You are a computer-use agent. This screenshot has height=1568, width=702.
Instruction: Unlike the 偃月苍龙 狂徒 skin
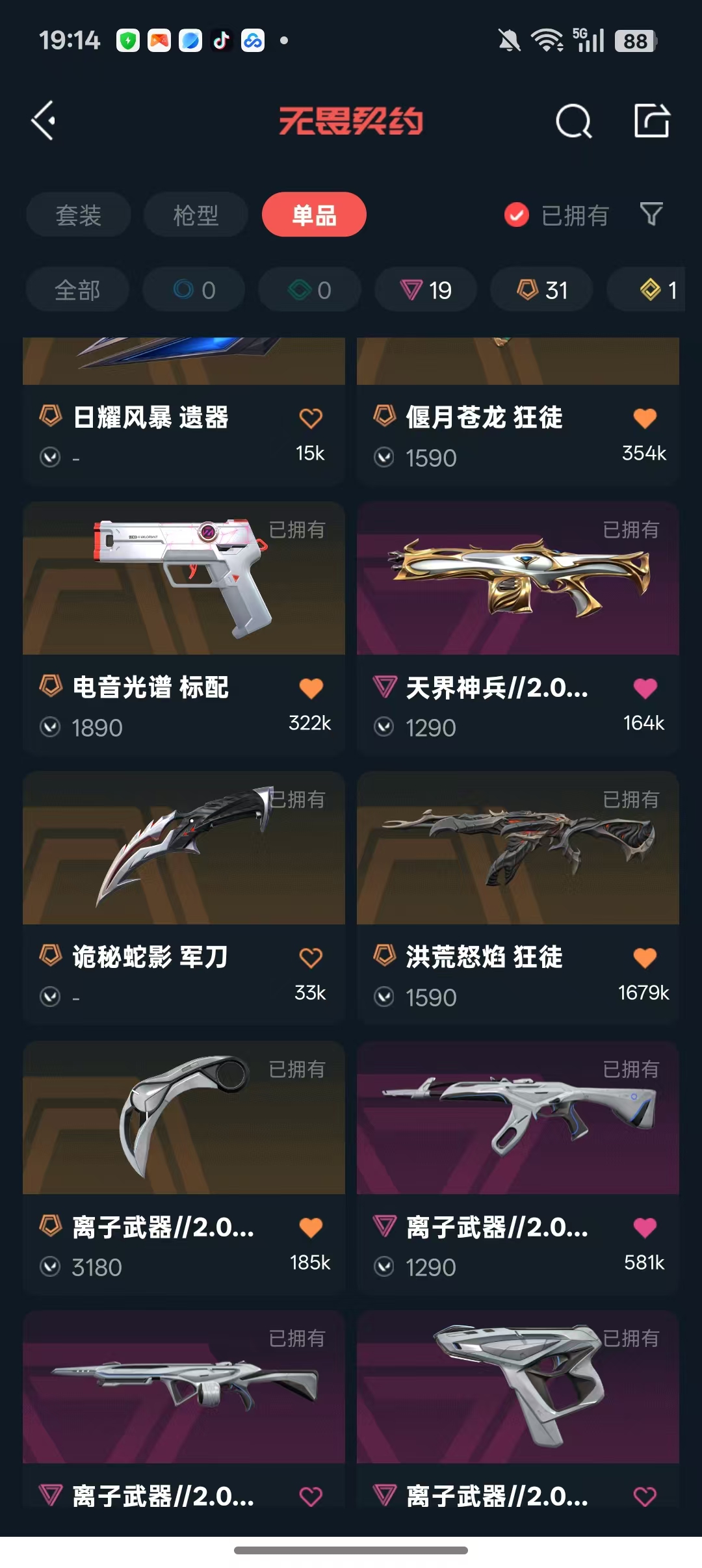tap(645, 418)
